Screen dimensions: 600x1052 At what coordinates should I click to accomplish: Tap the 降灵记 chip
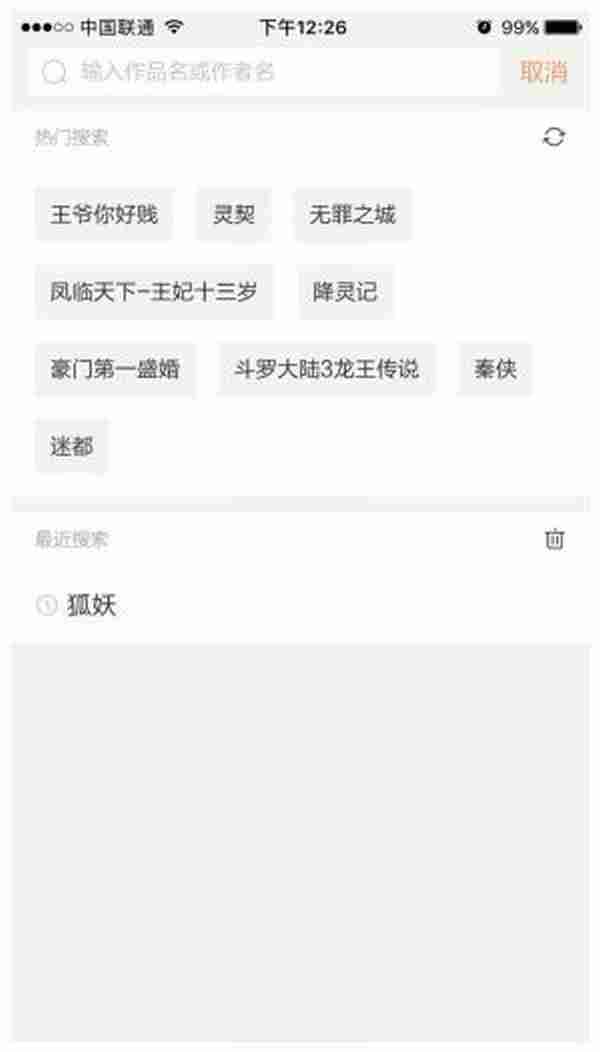[345, 292]
